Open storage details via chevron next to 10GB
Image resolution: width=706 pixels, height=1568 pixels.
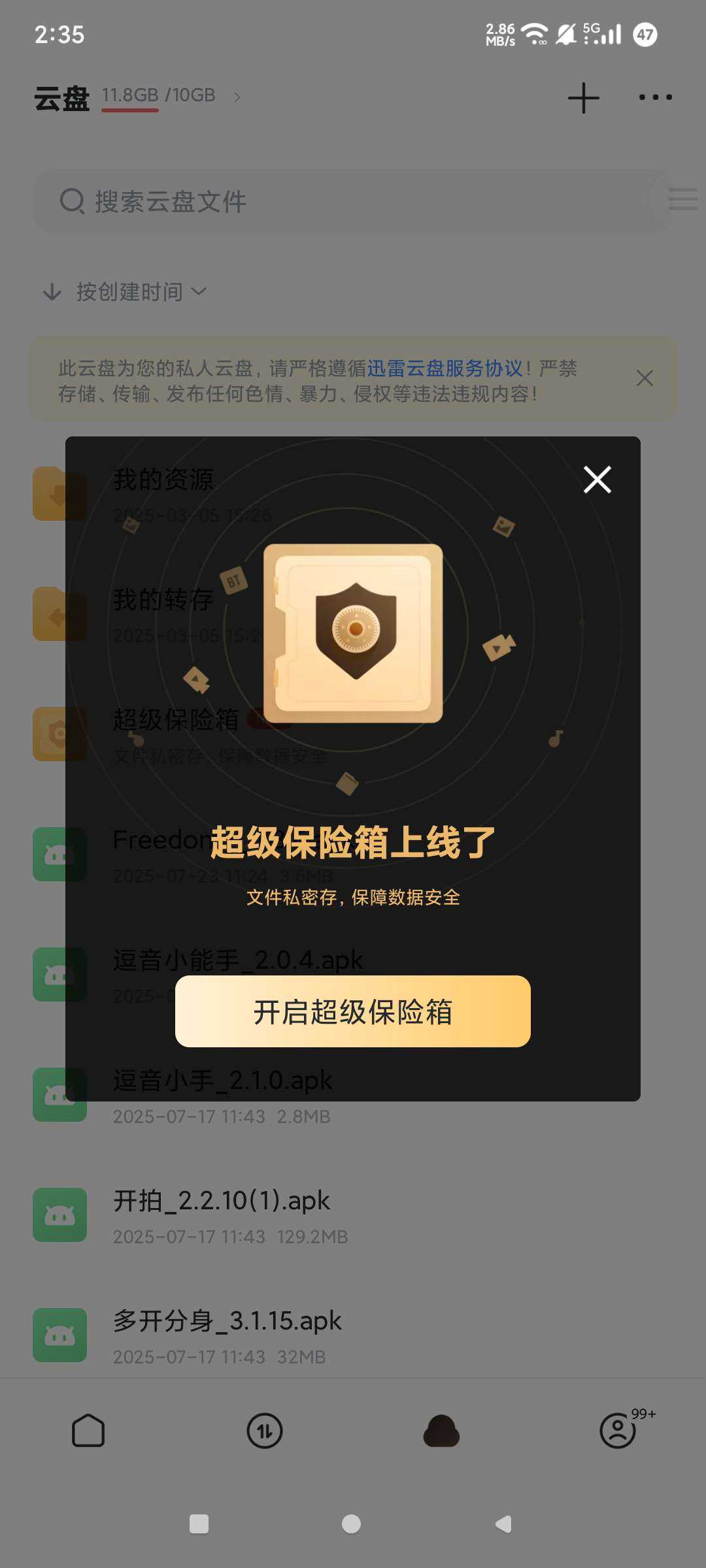pyautogui.click(x=237, y=96)
